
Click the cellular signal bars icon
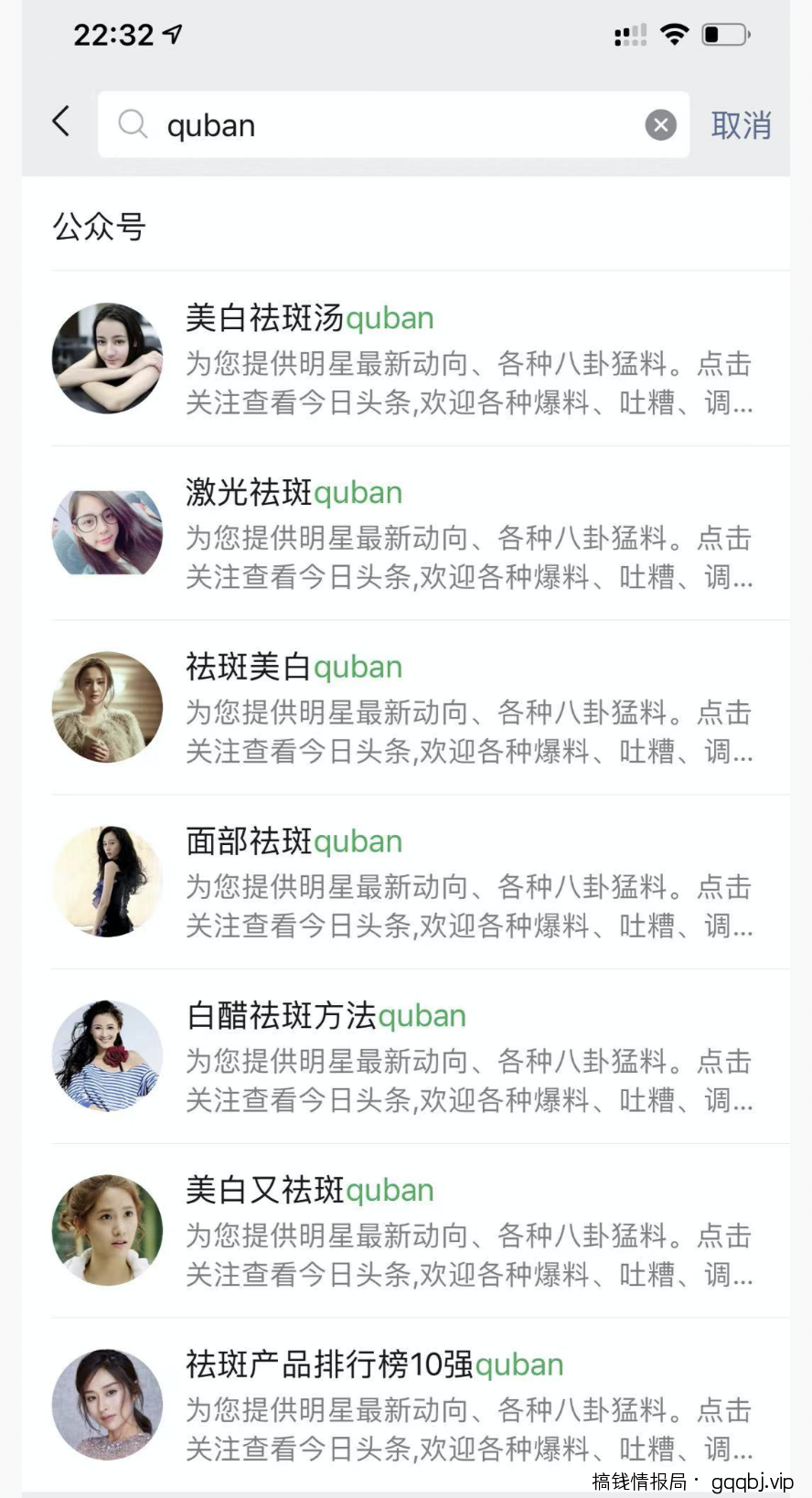point(630,34)
